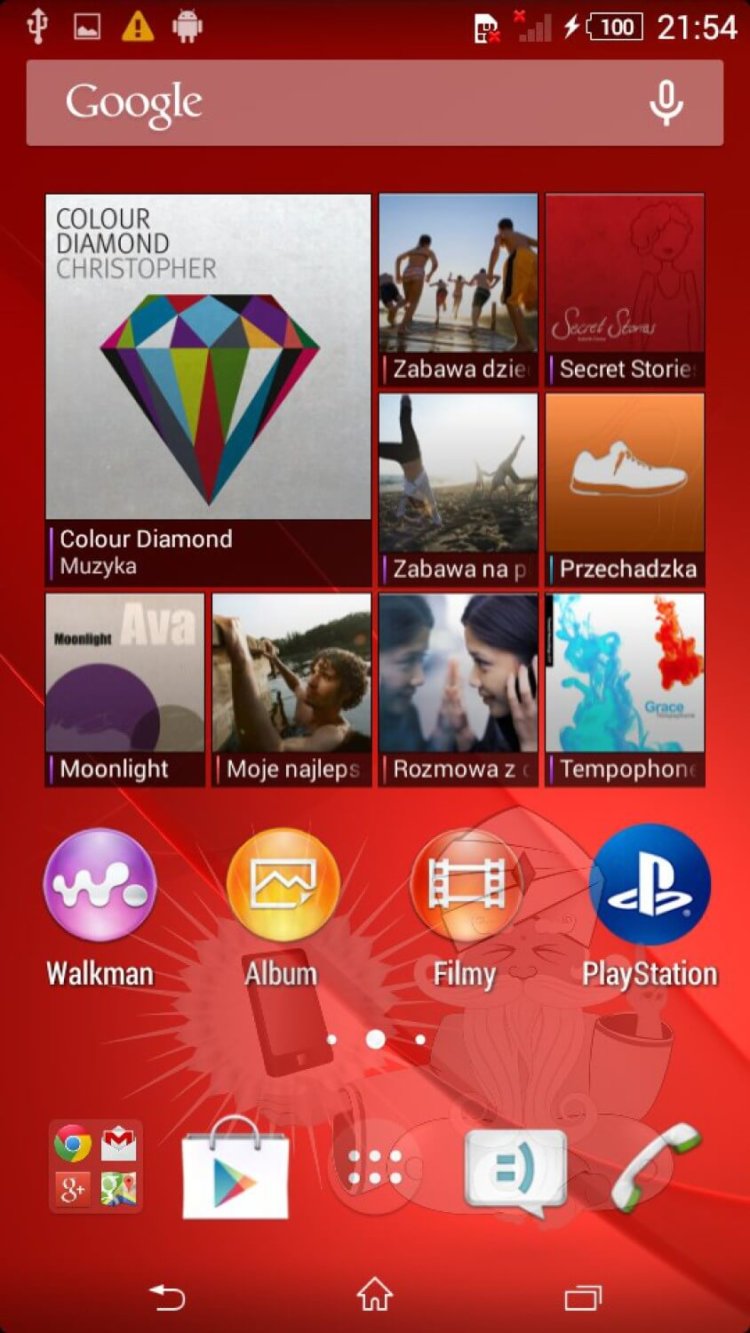750x1333 pixels.
Task: Launch the PlayStation app
Action: [649, 885]
